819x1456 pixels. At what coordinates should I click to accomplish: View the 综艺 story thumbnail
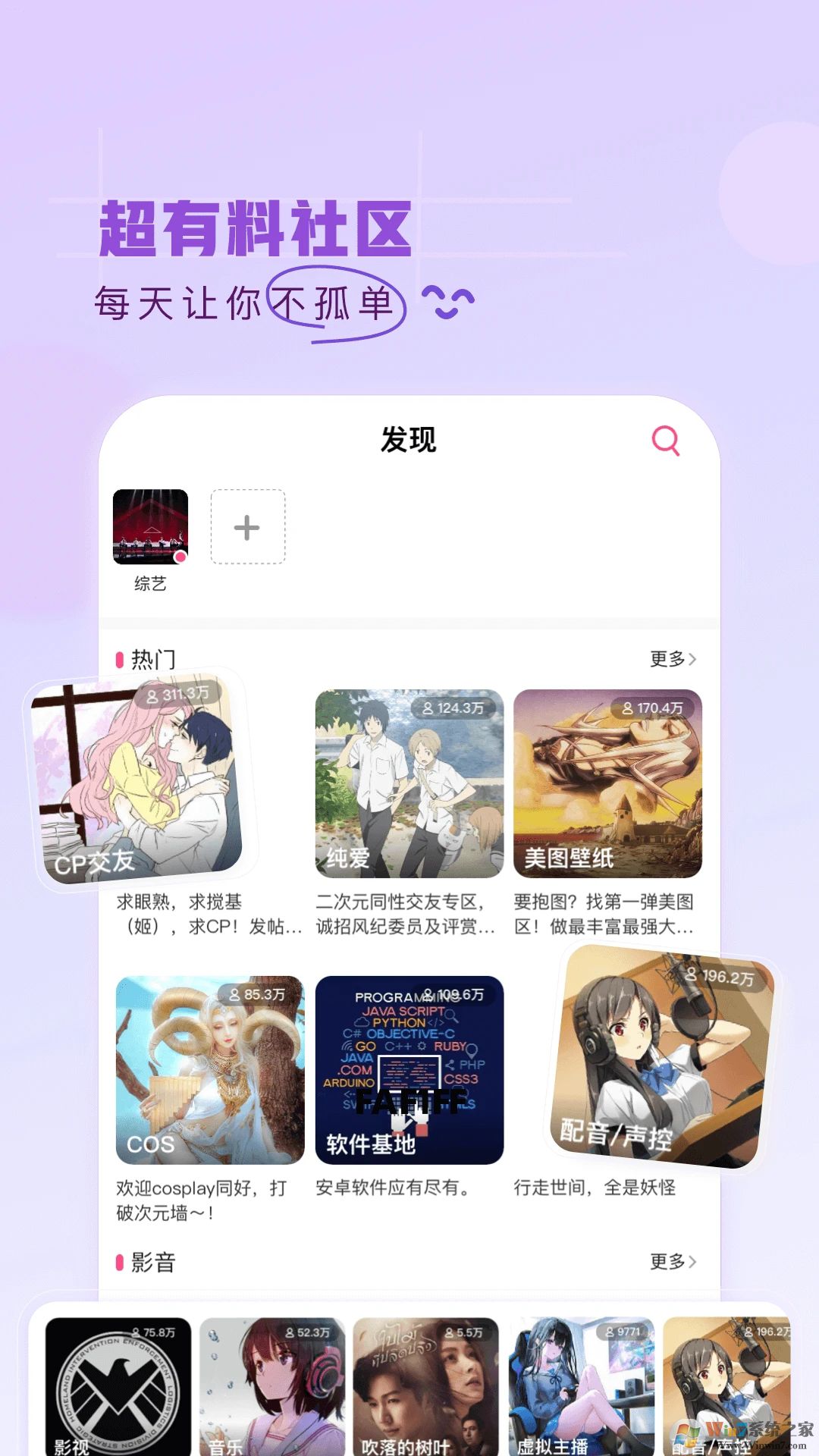point(152,526)
